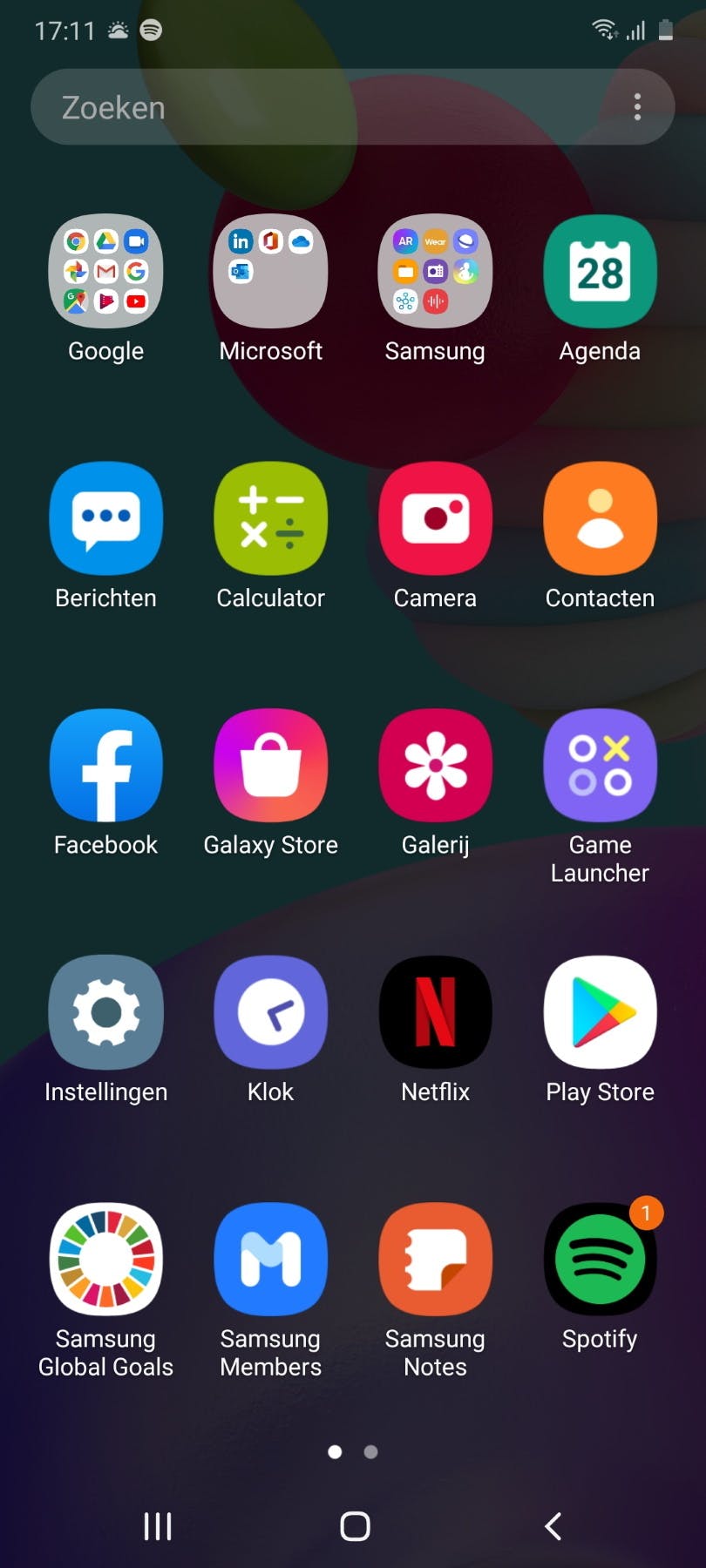This screenshot has width=706, height=1568.
Task: Launch the Calculator app
Action: pos(271,518)
